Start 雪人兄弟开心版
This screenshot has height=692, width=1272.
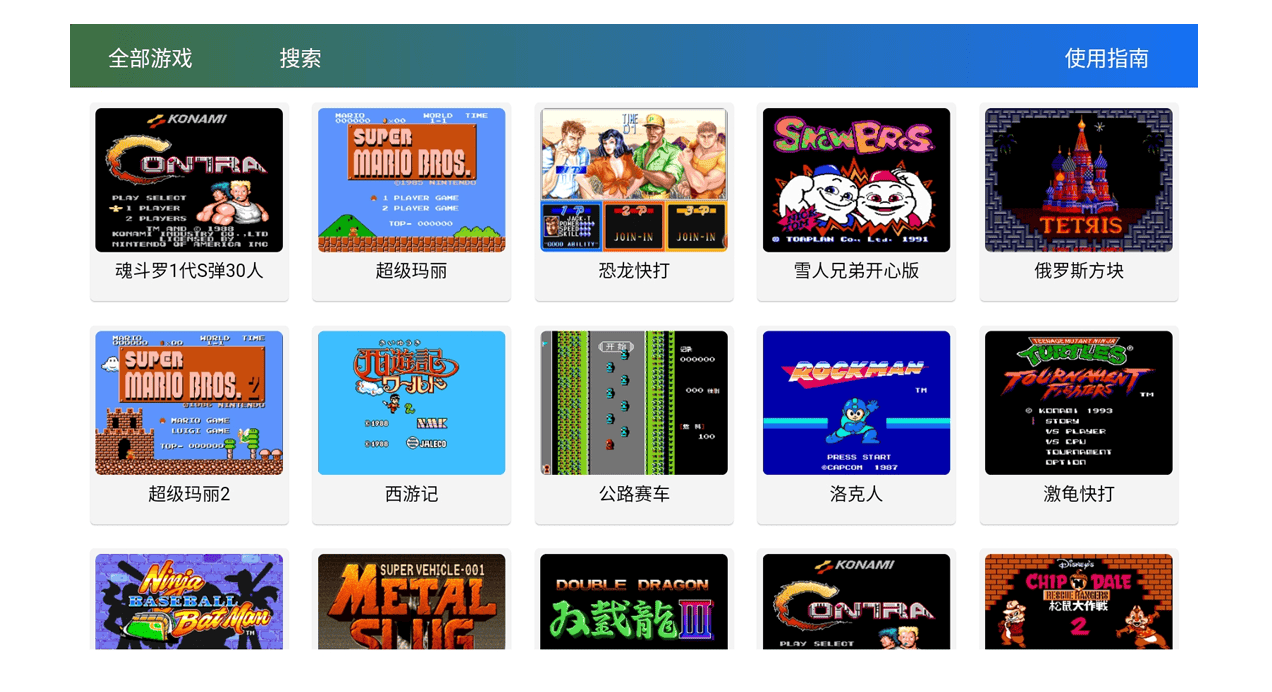(856, 200)
